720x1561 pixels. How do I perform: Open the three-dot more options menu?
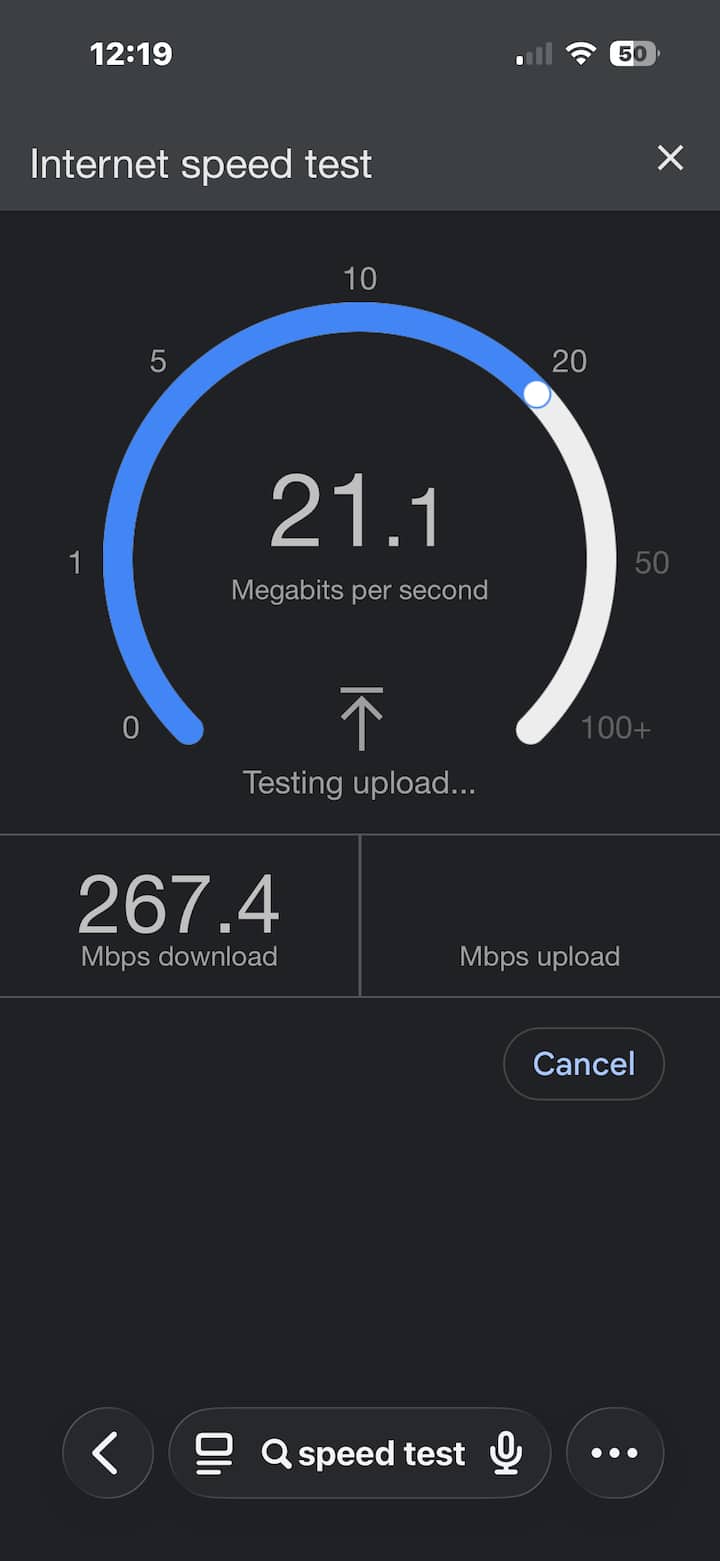615,1453
